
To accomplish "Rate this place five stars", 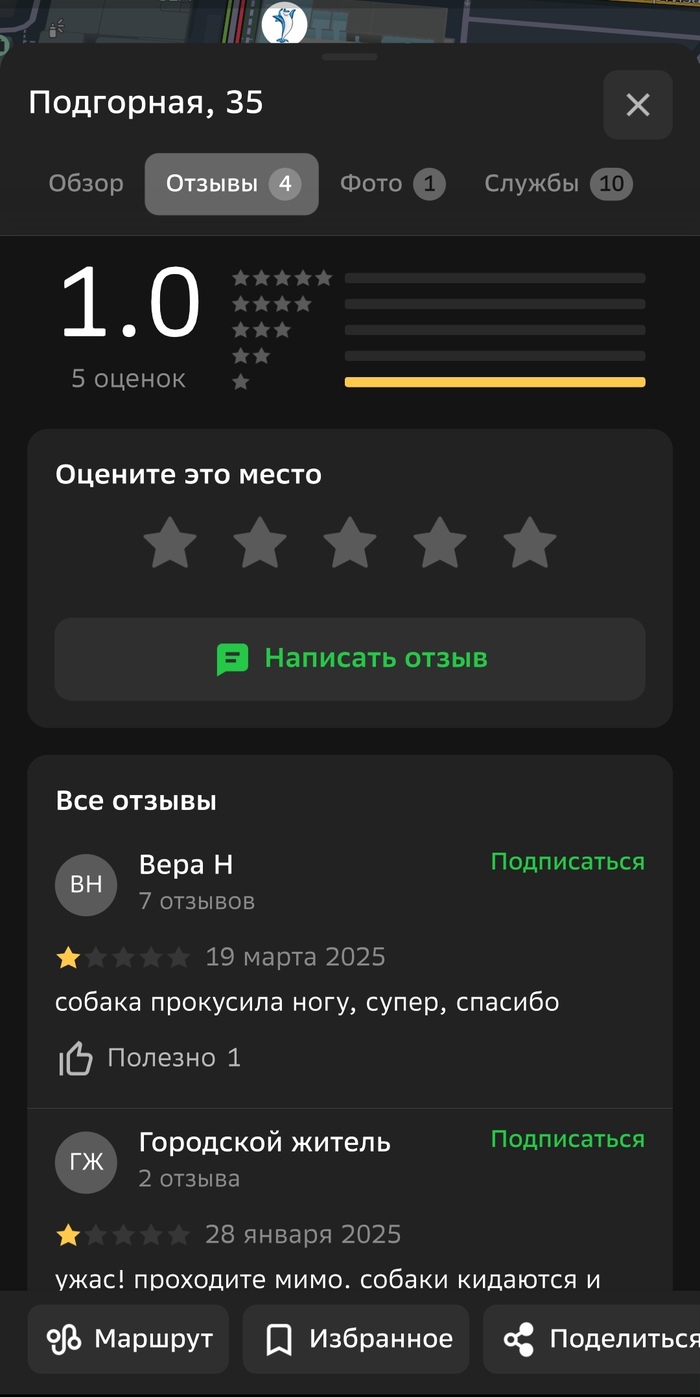I will (x=529, y=543).
